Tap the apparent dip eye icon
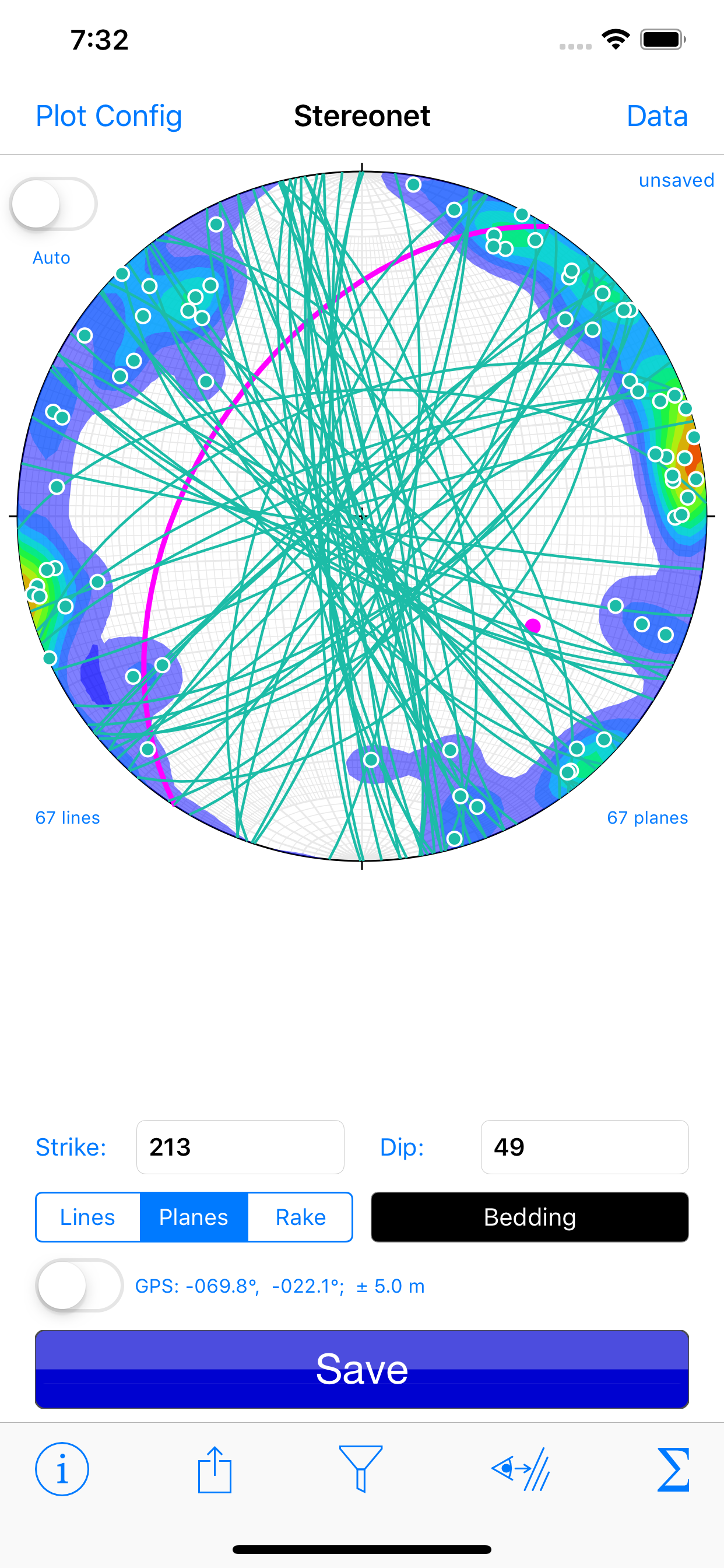Image resolution: width=724 pixels, height=1568 pixels. click(521, 1469)
